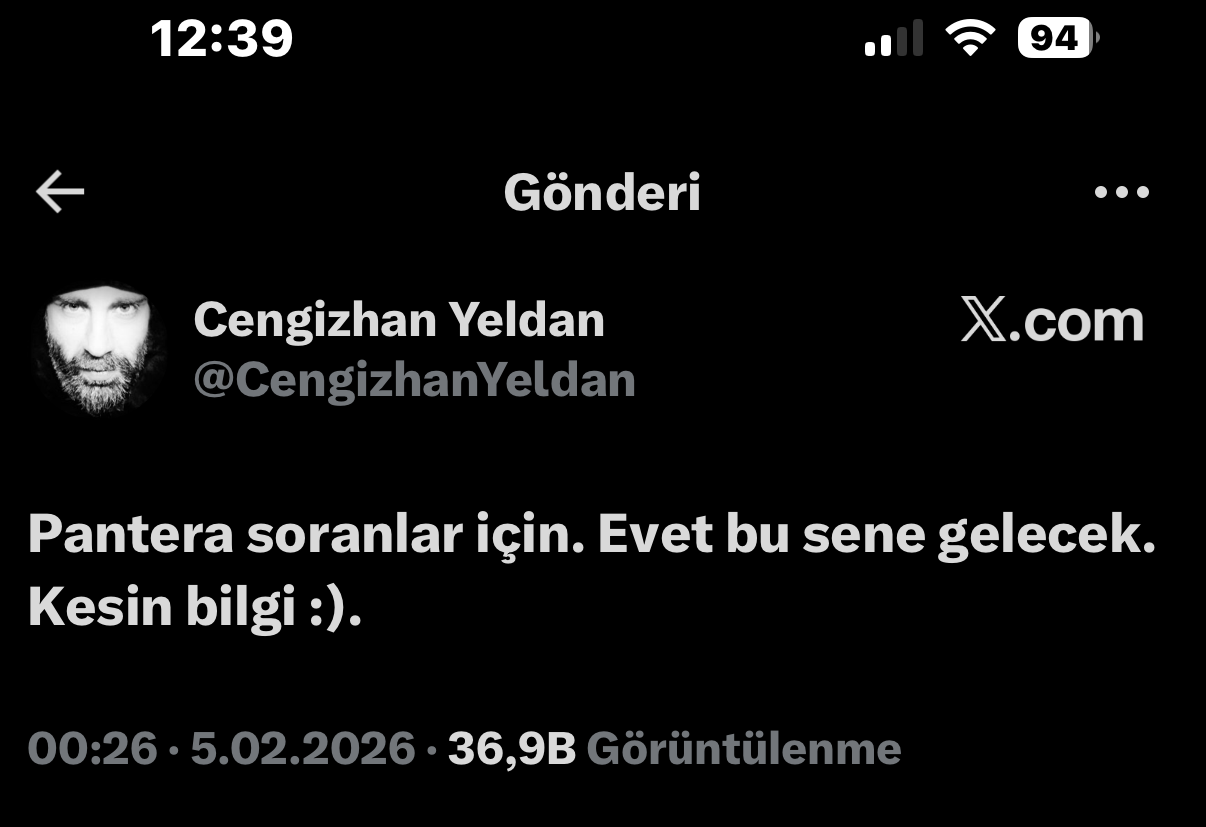1206x827 pixels.
Task: Open the X.com button on the post
Action: (1052, 322)
